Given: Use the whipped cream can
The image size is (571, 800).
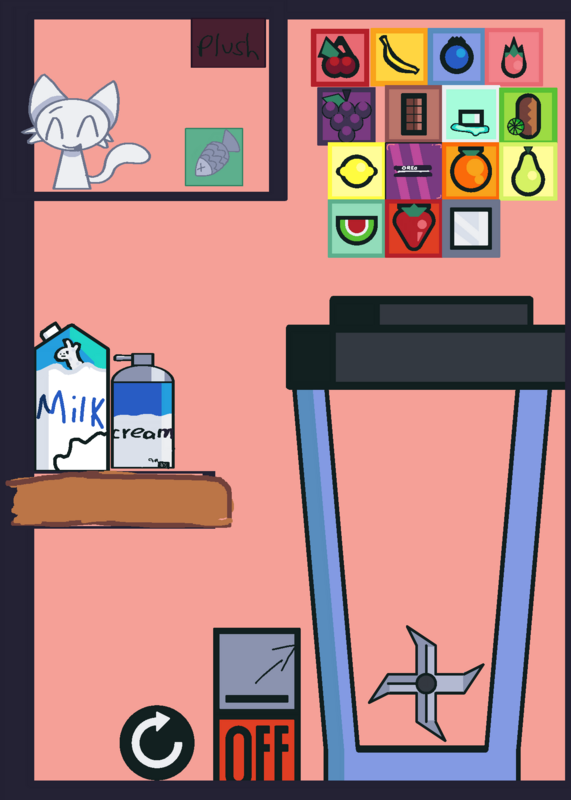Looking at the screenshot, I should coord(143,410).
